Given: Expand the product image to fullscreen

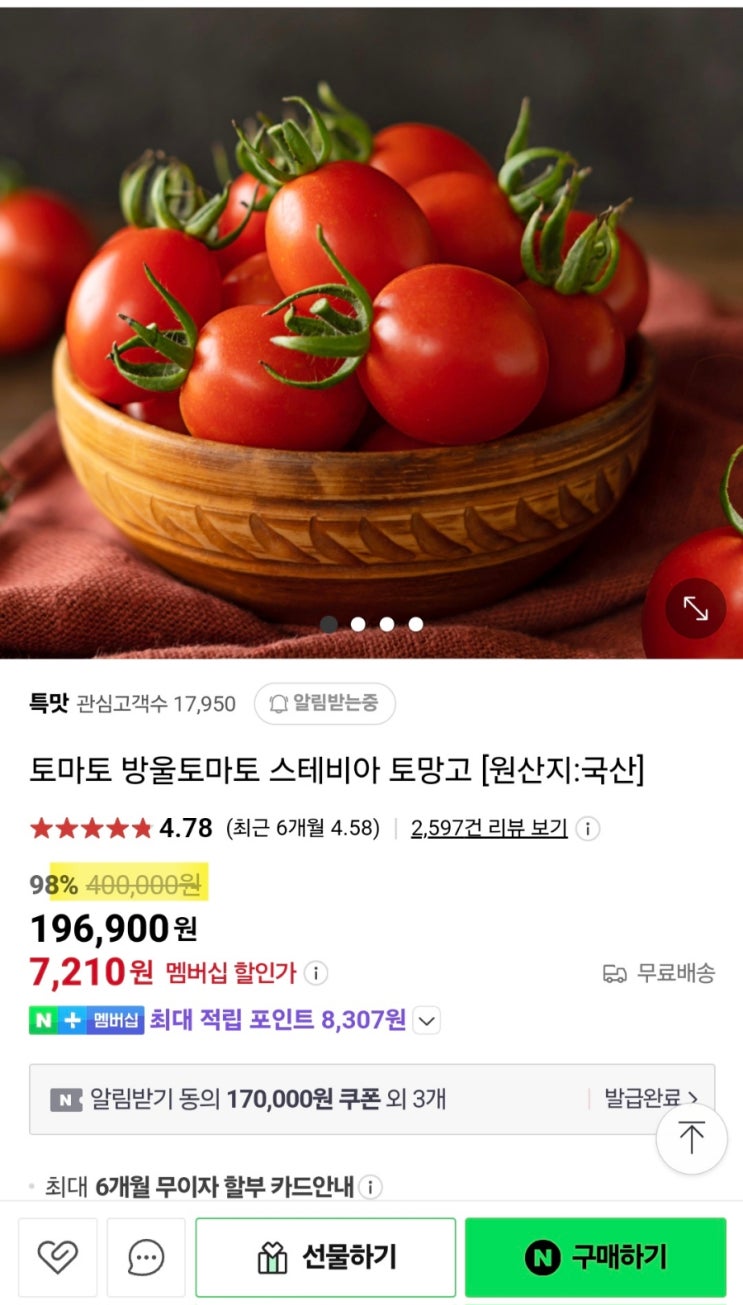Looking at the screenshot, I should click(695, 608).
